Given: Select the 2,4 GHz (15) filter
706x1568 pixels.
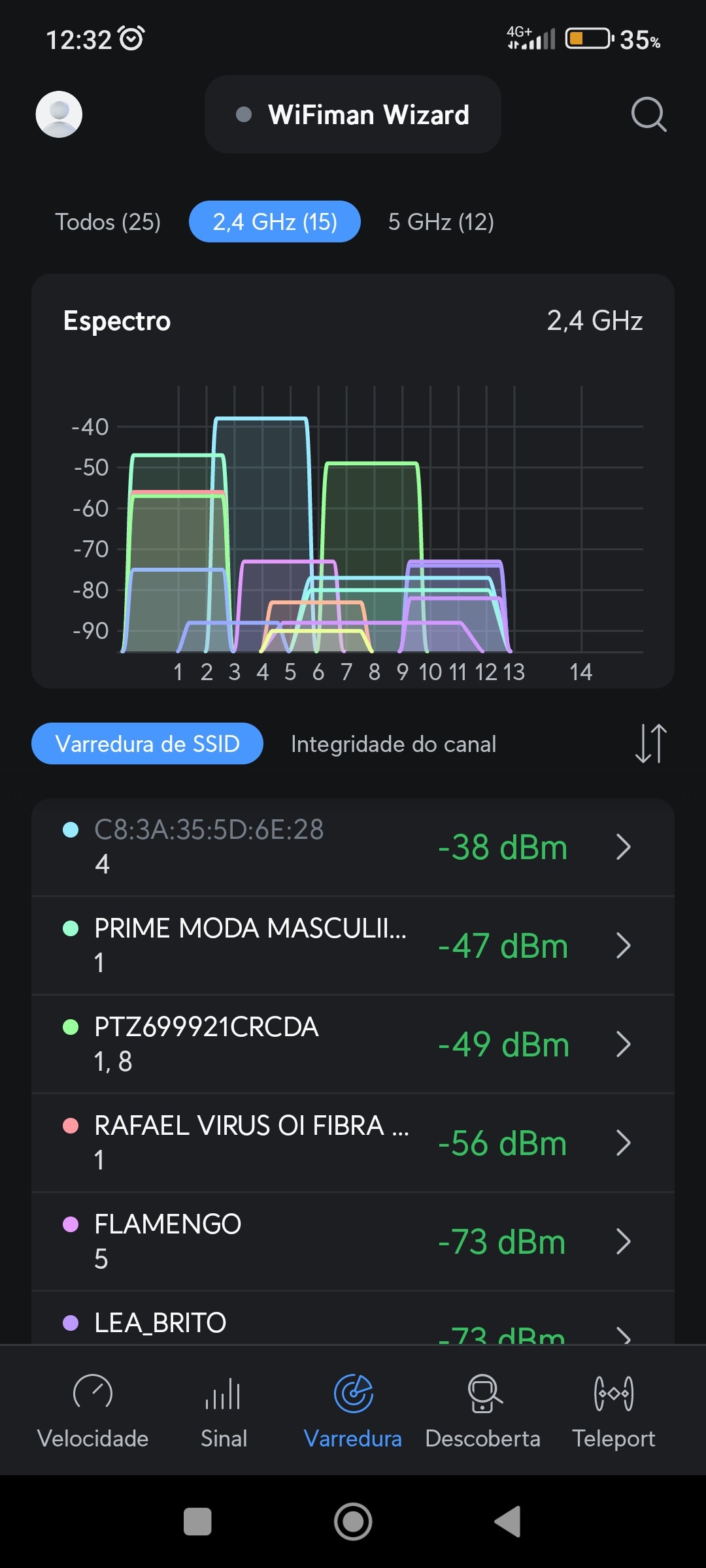Looking at the screenshot, I should point(275,222).
